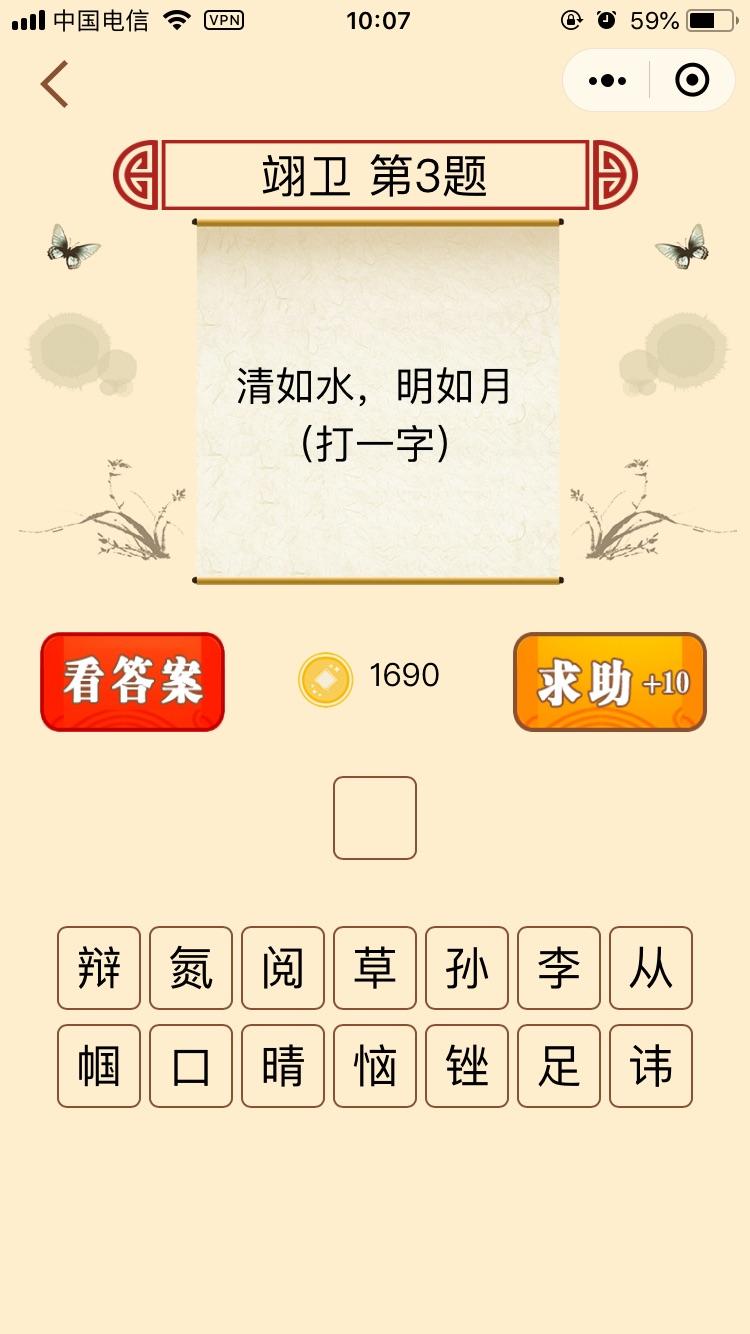The image size is (750, 1334).
Task: Pick the character 辩
Action: [x=99, y=968]
